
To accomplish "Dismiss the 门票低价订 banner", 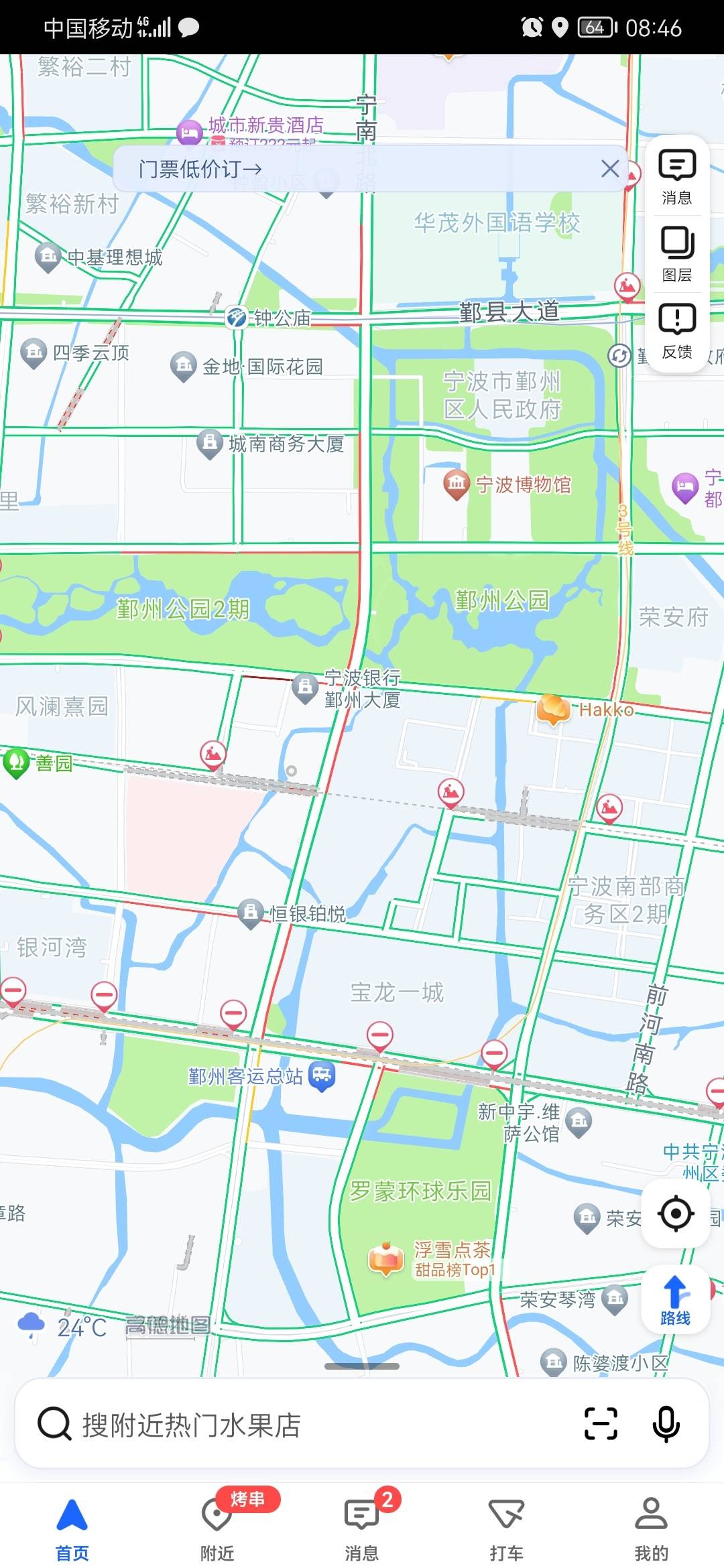I will click(610, 169).
